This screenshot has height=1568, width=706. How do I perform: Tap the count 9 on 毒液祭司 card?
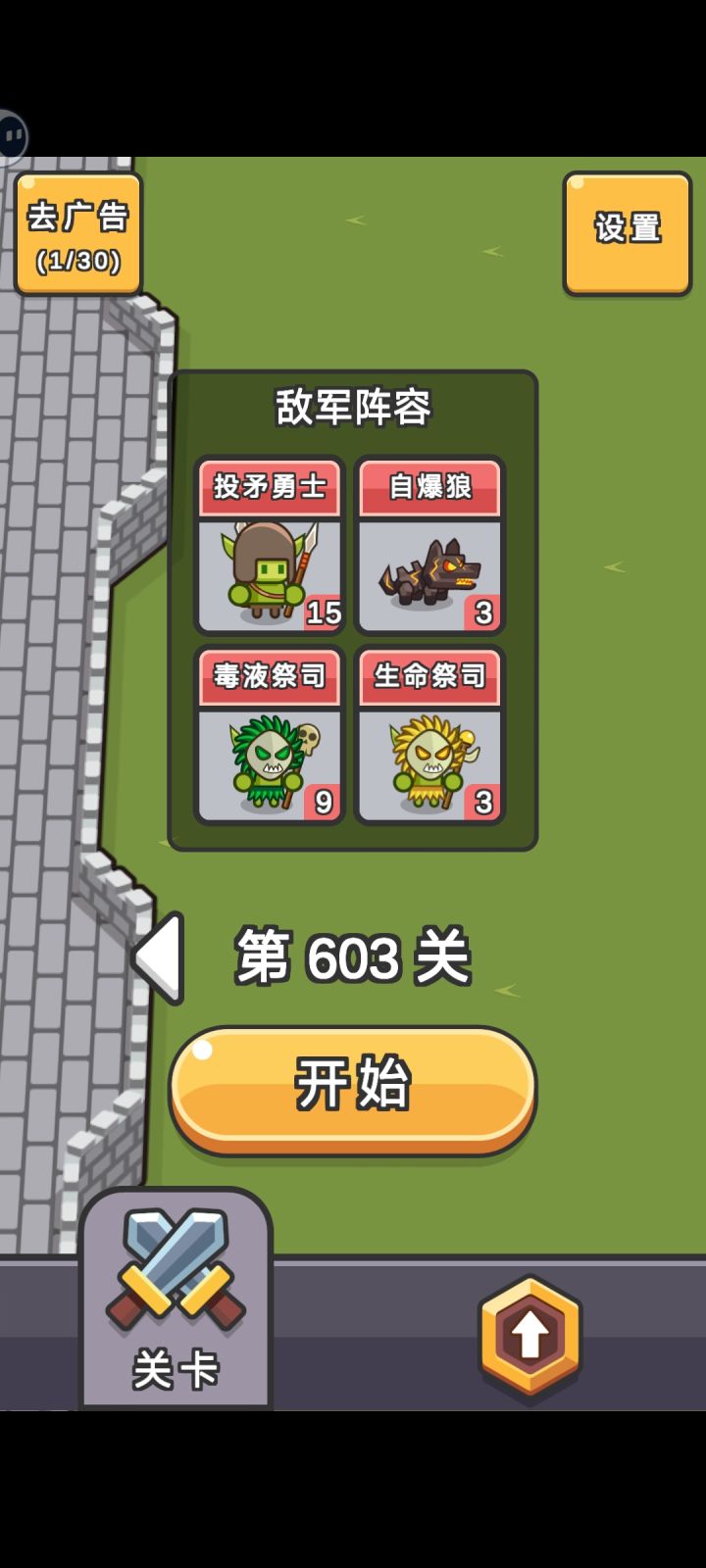(x=326, y=800)
